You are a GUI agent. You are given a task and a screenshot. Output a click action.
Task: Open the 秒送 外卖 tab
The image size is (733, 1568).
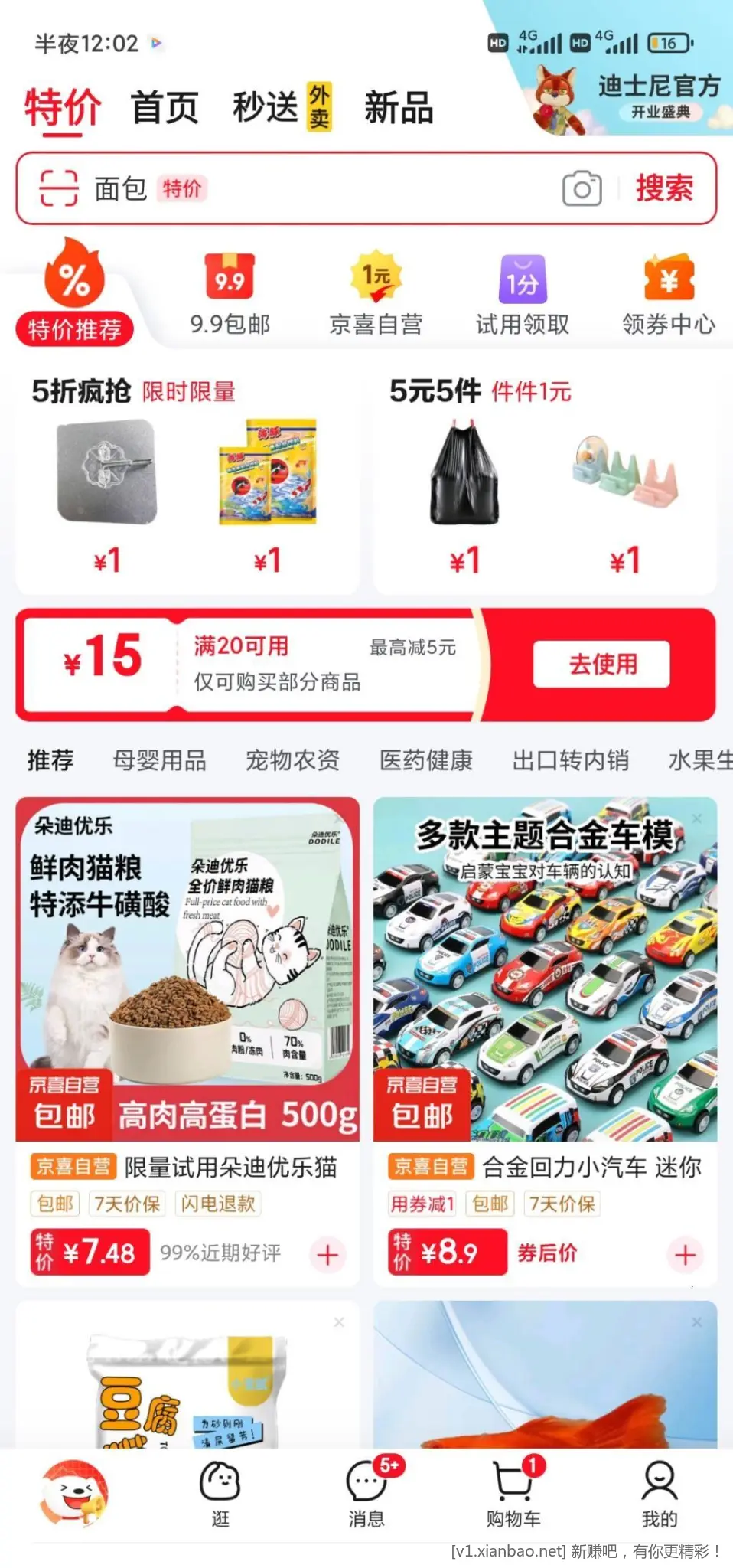tap(280, 107)
